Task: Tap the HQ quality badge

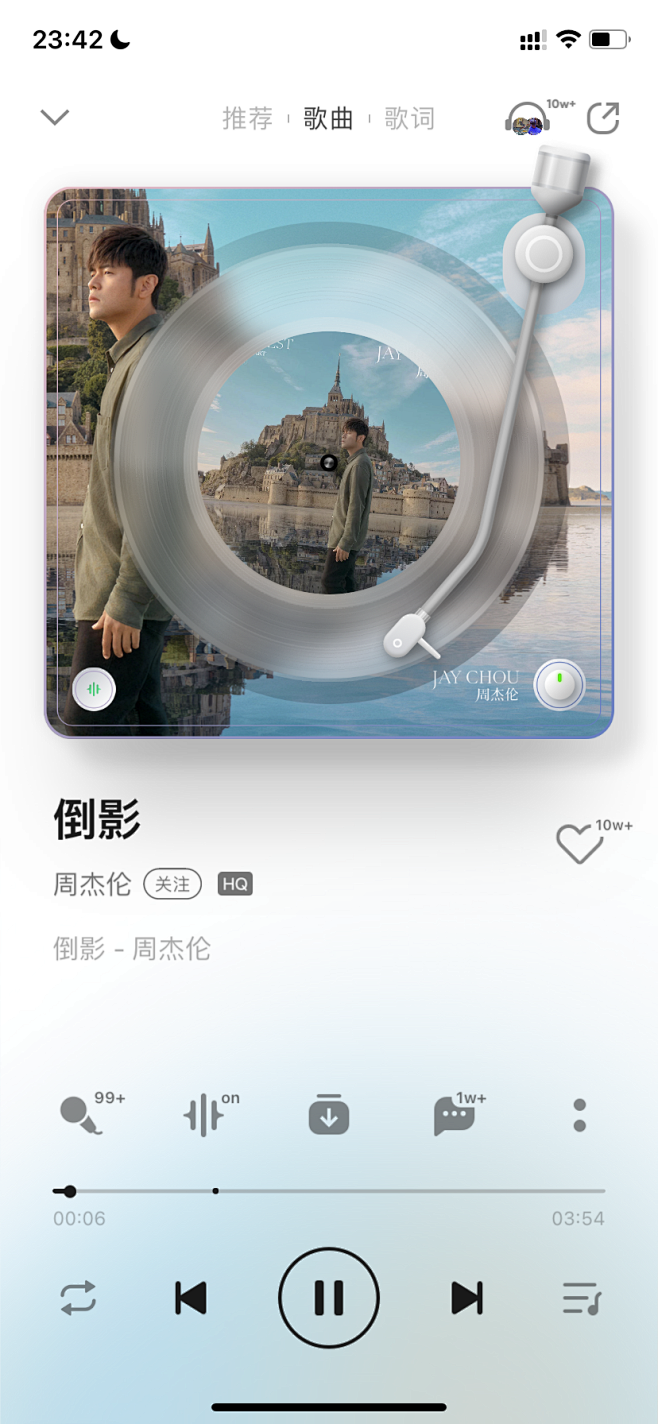Action: pyautogui.click(x=235, y=884)
